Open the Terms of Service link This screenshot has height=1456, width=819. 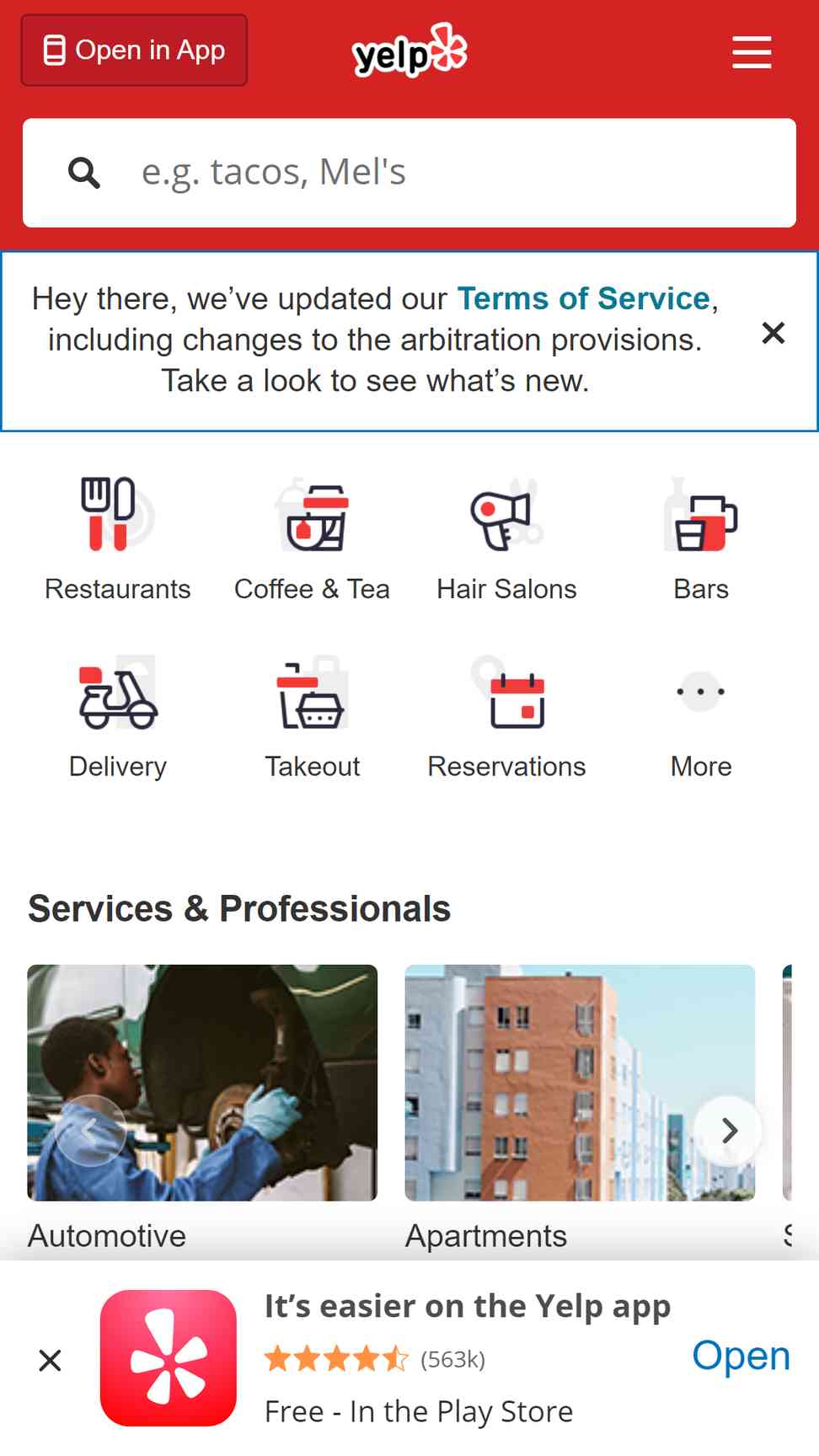point(583,299)
